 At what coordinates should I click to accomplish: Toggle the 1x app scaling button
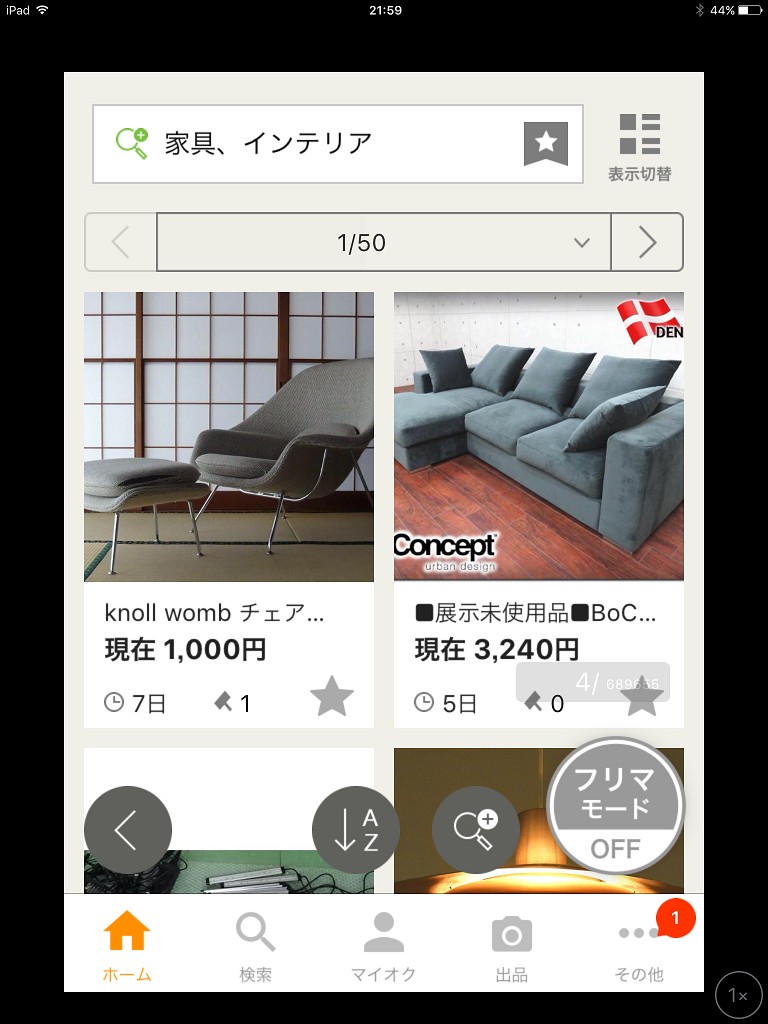point(738,995)
